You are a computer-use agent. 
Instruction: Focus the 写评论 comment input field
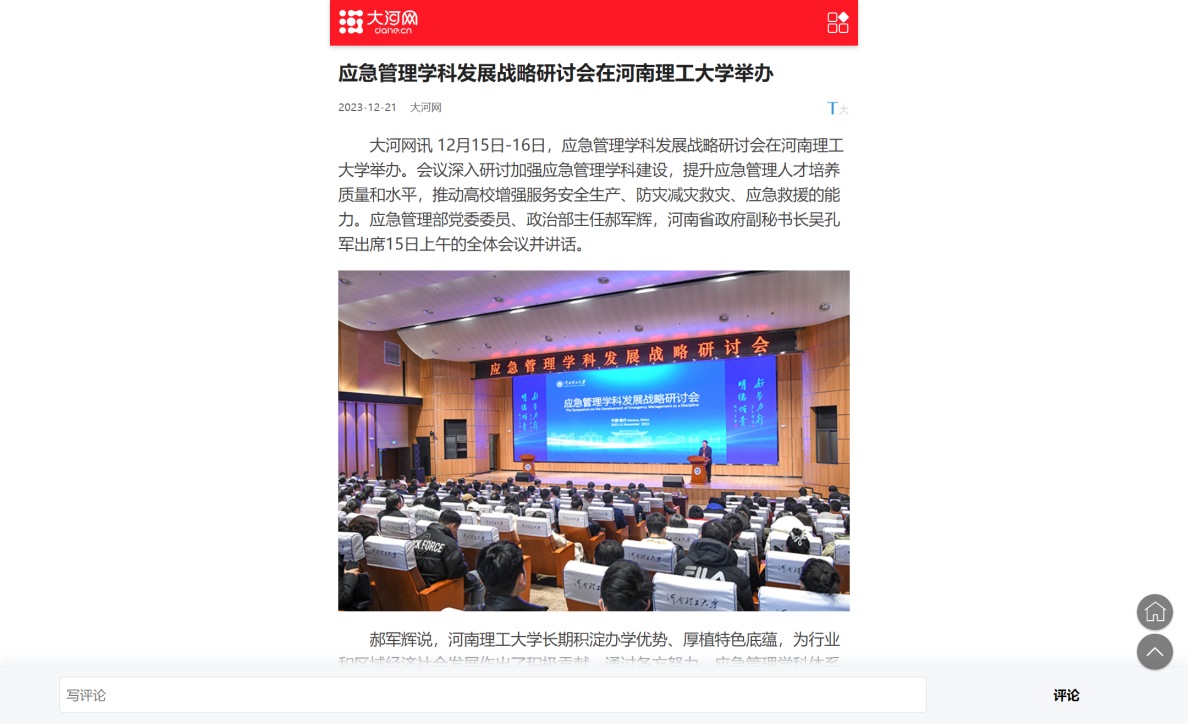coord(492,695)
